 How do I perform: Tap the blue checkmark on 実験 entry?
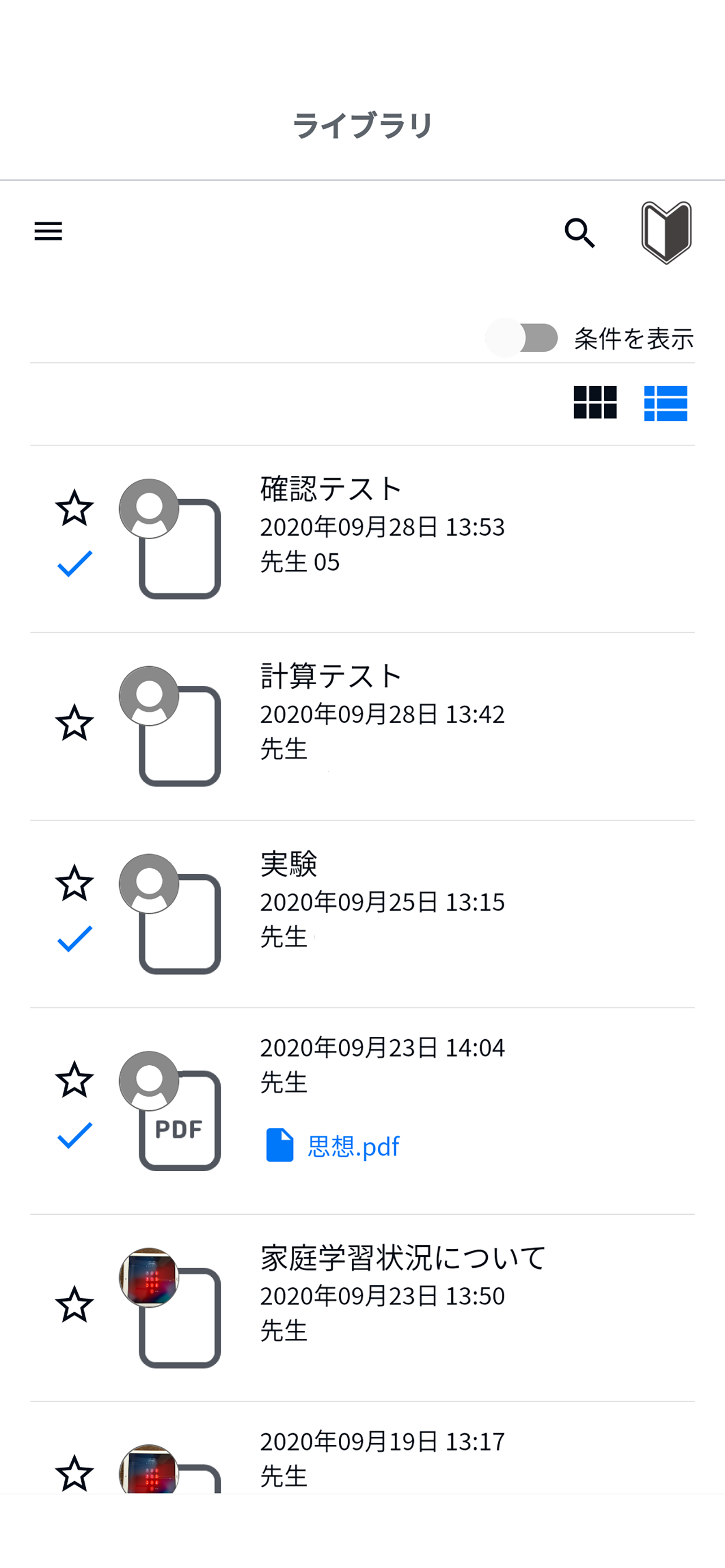75,938
